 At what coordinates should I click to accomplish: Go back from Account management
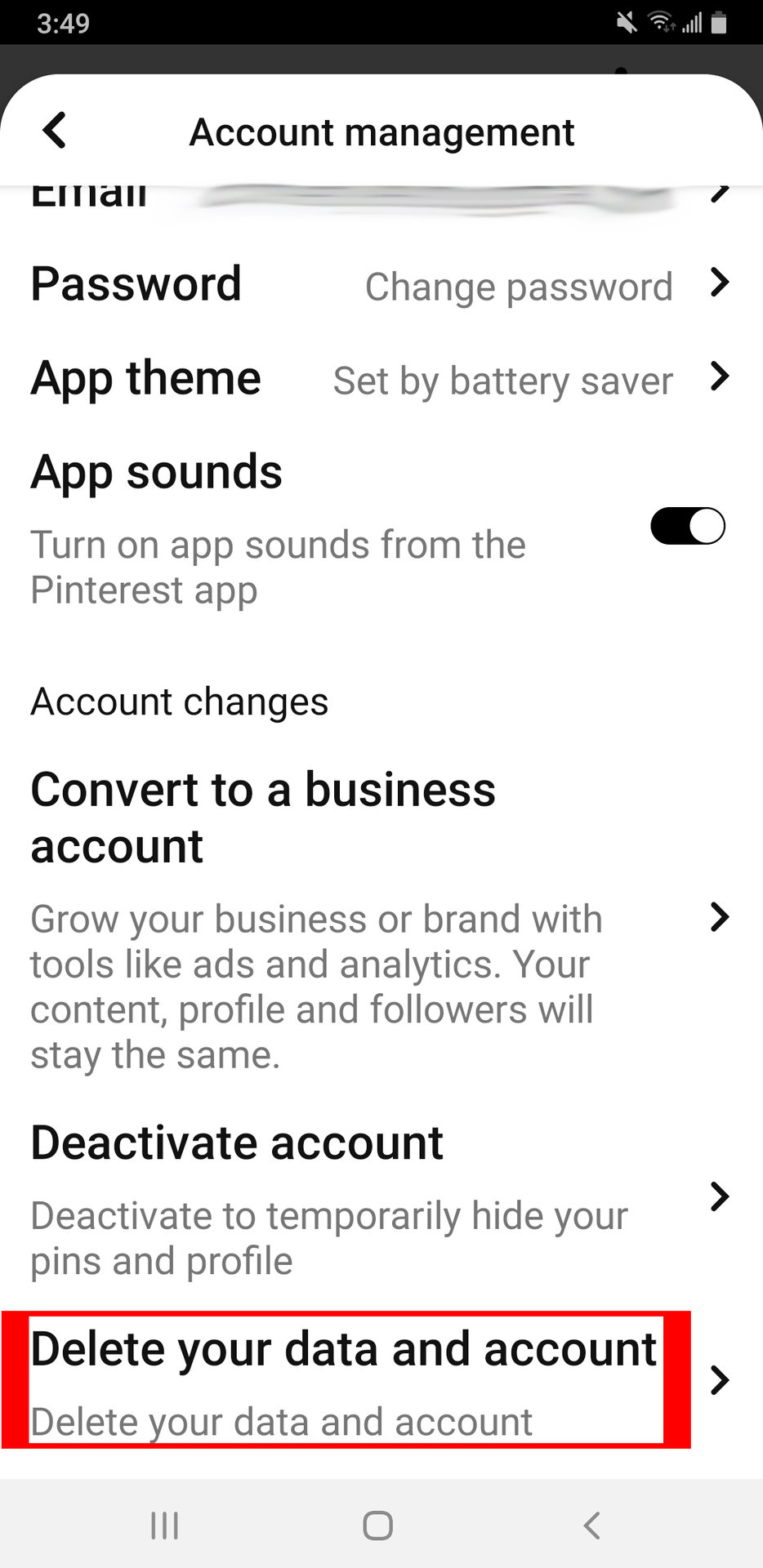(55, 131)
